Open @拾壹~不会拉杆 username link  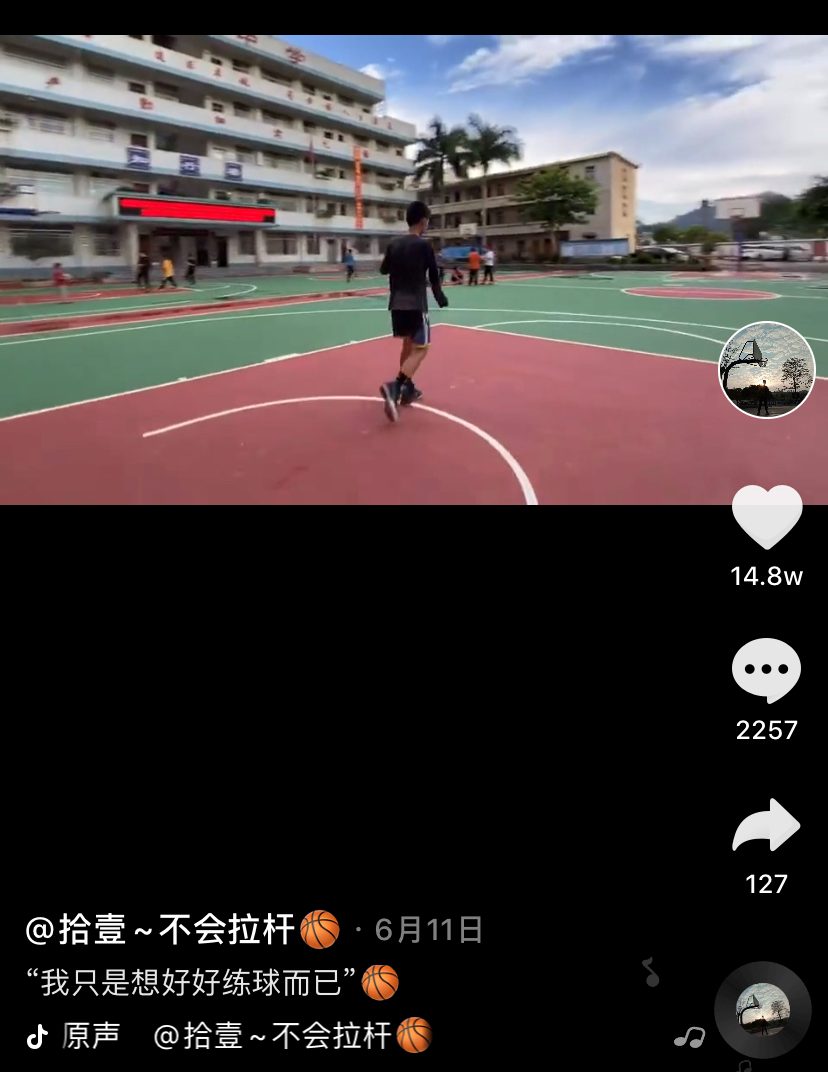[182, 930]
